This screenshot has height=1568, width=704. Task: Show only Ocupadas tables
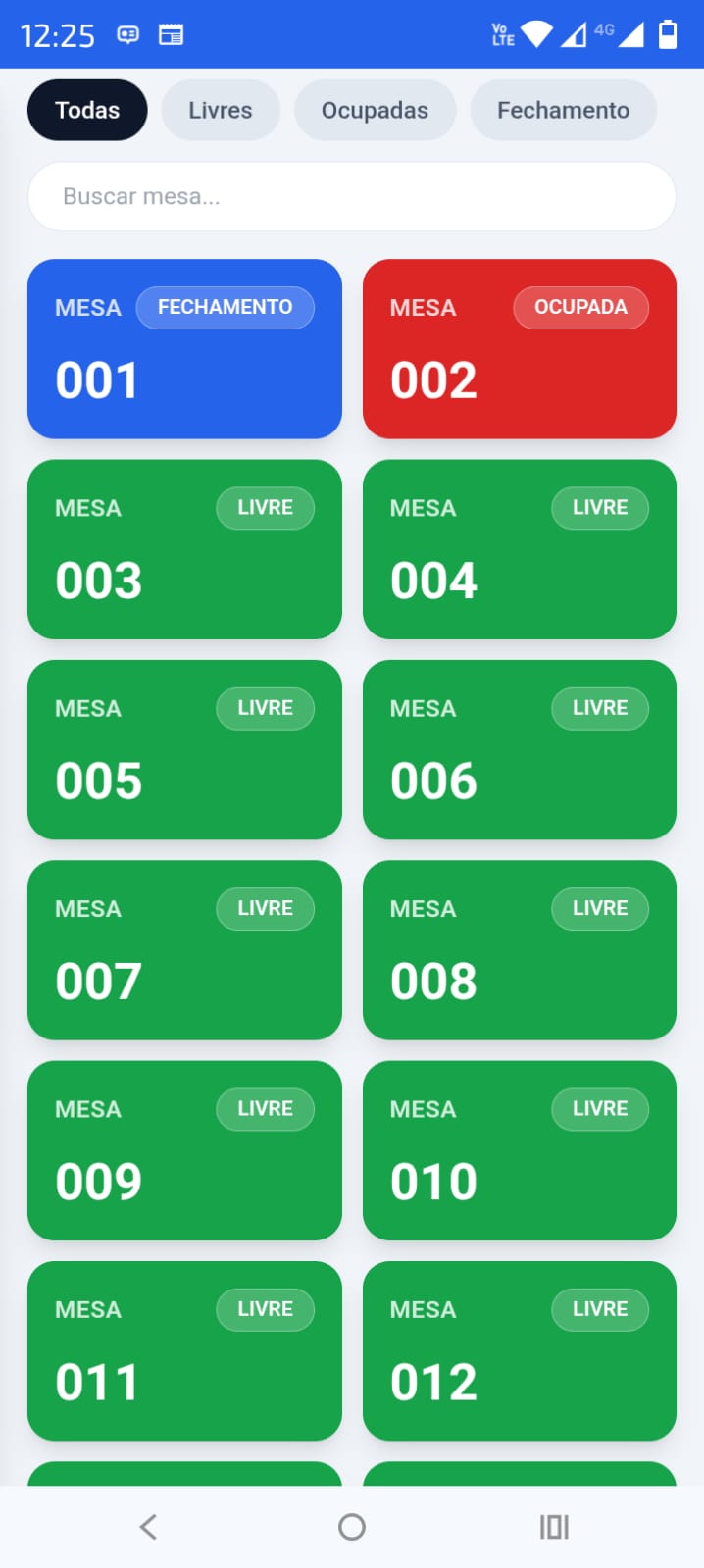pos(375,110)
